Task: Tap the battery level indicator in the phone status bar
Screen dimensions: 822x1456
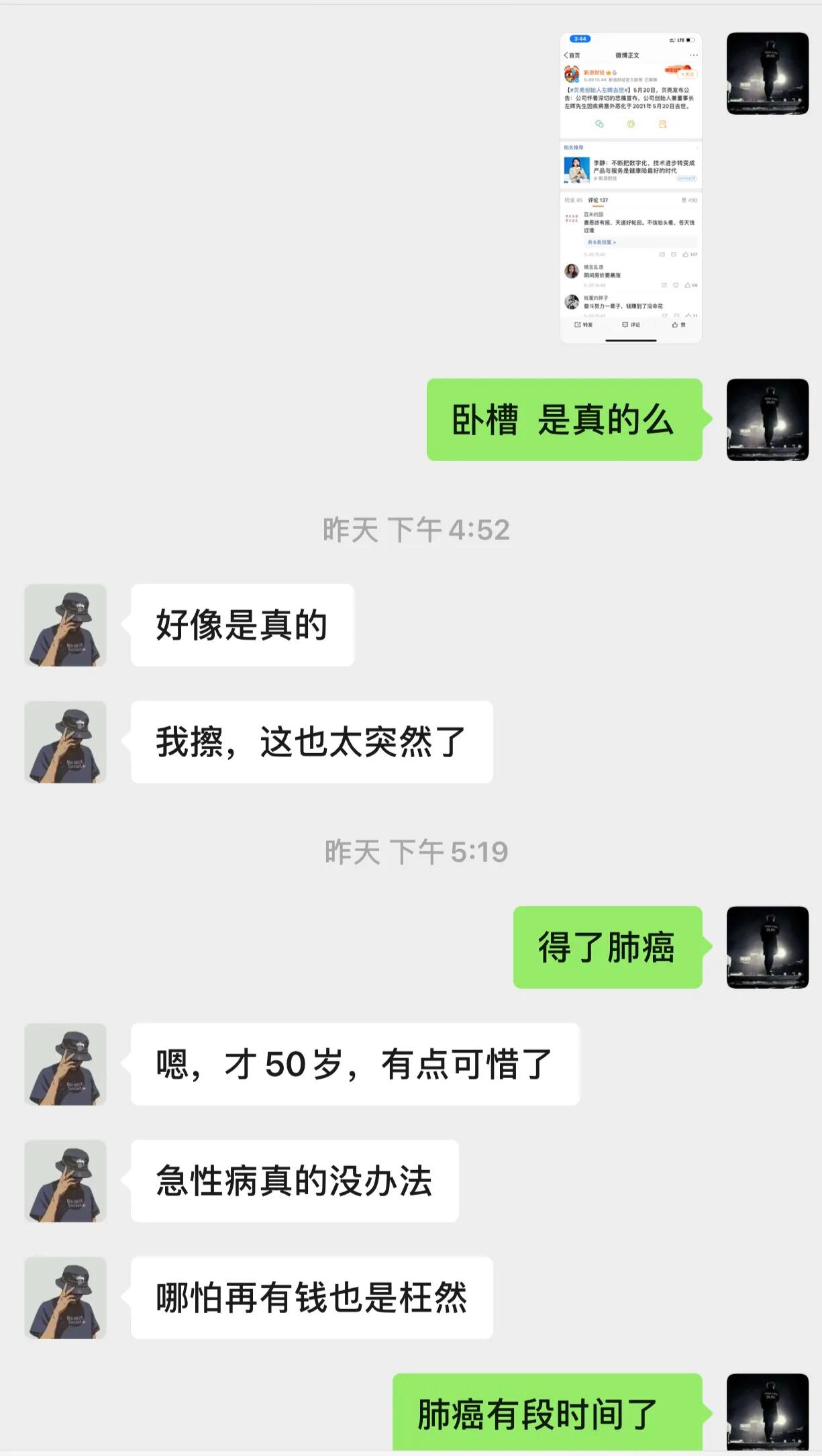Action: (690, 40)
